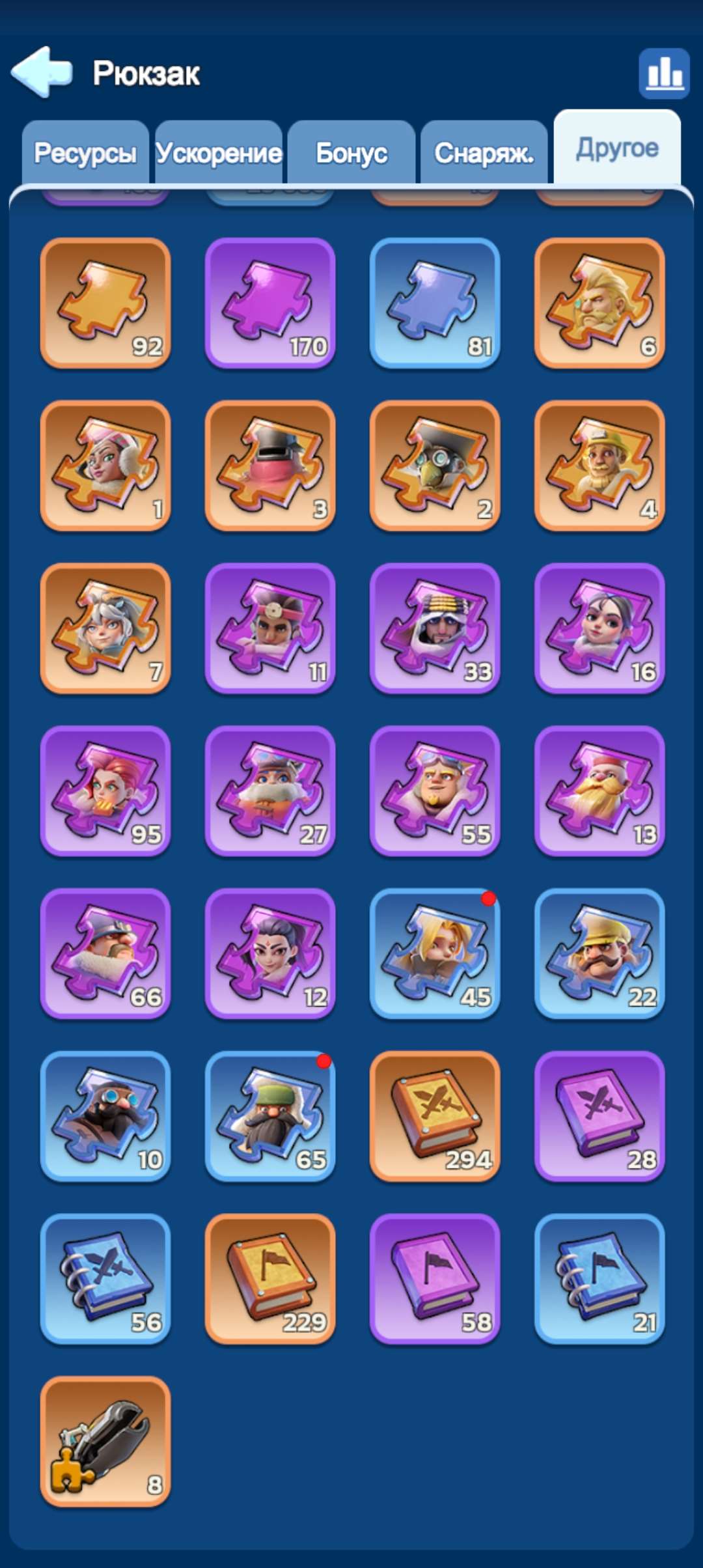
Task: Select the orange puzzle piece with 92
Action: [x=105, y=303]
